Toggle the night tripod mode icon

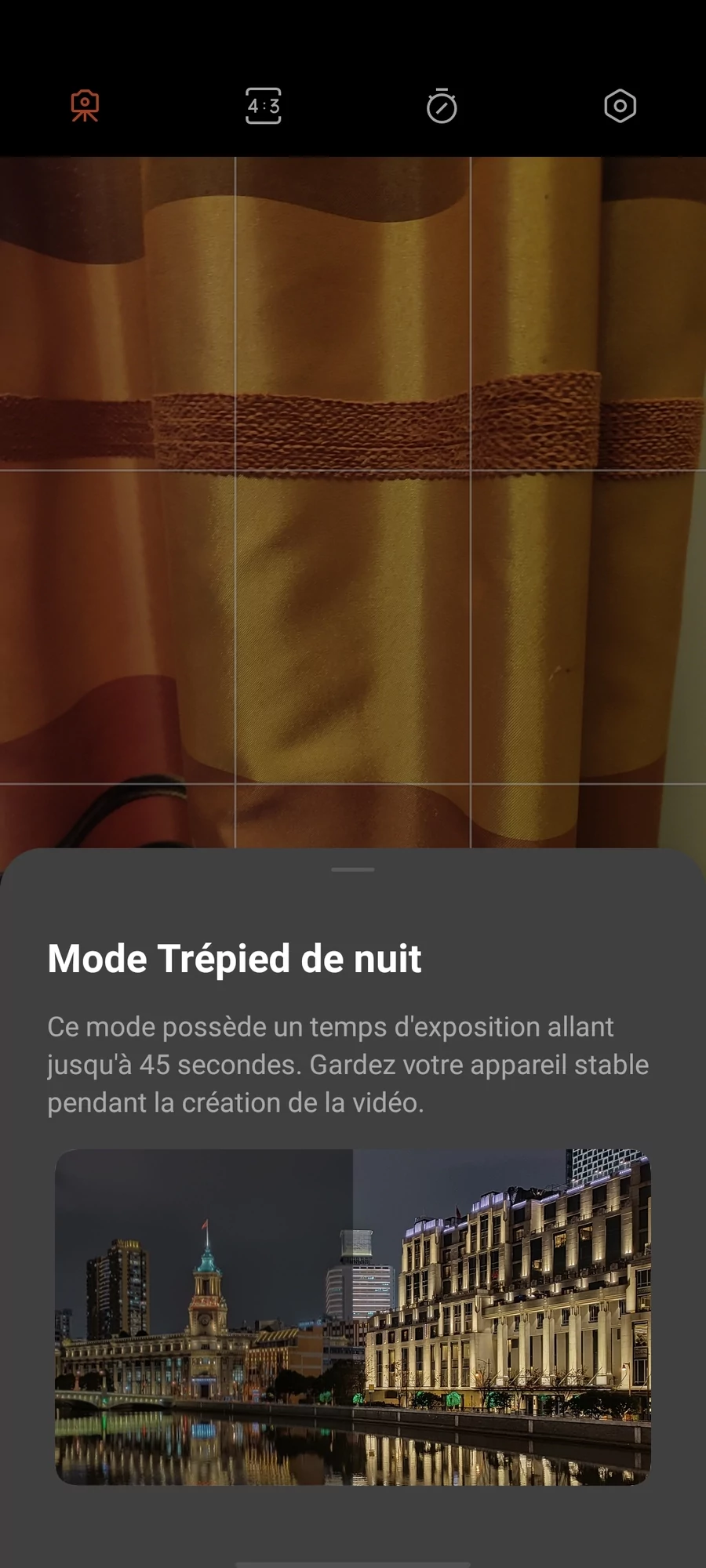pyautogui.click(x=85, y=106)
